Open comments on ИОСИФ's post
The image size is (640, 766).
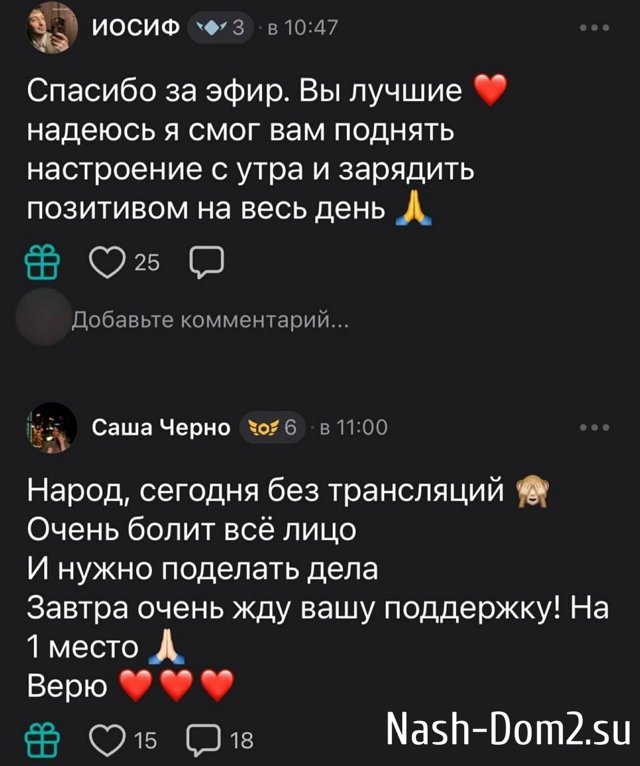(205, 263)
